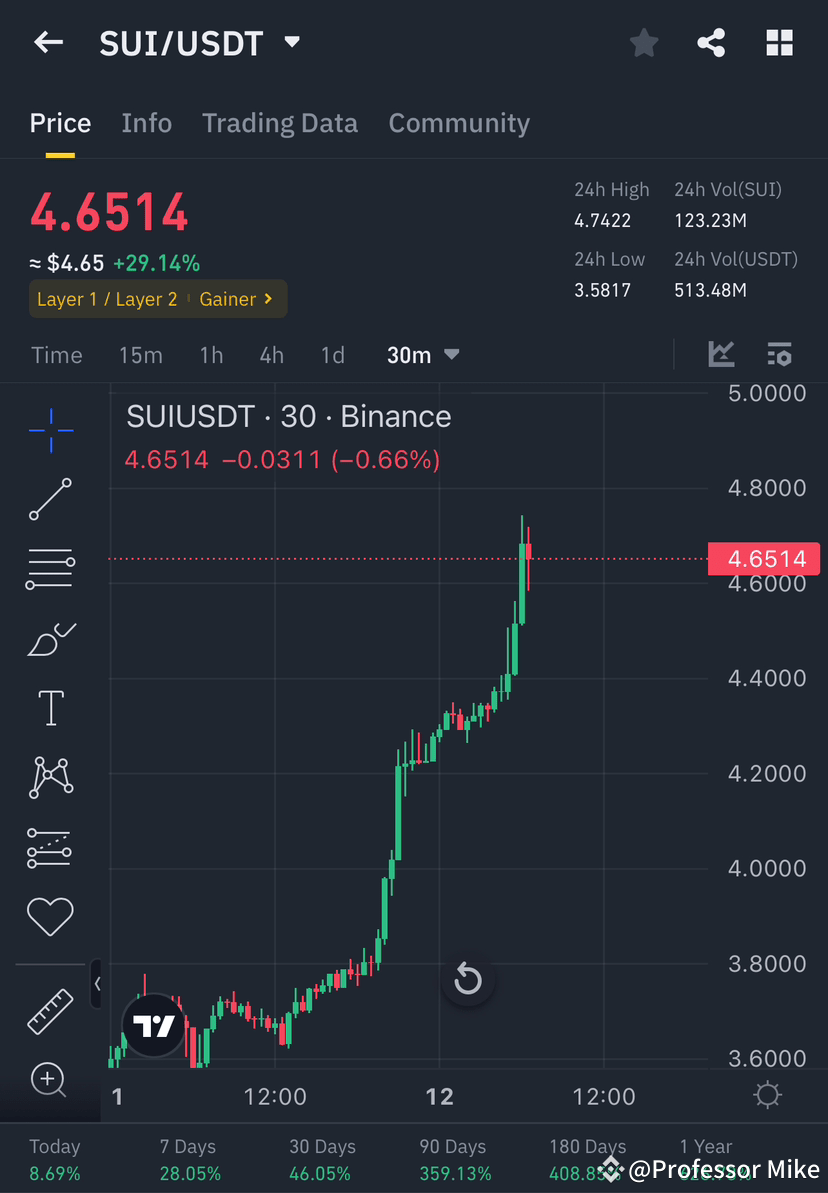Select the measure ruler tool
This screenshot has height=1193, width=828.
[x=50, y=1010]
